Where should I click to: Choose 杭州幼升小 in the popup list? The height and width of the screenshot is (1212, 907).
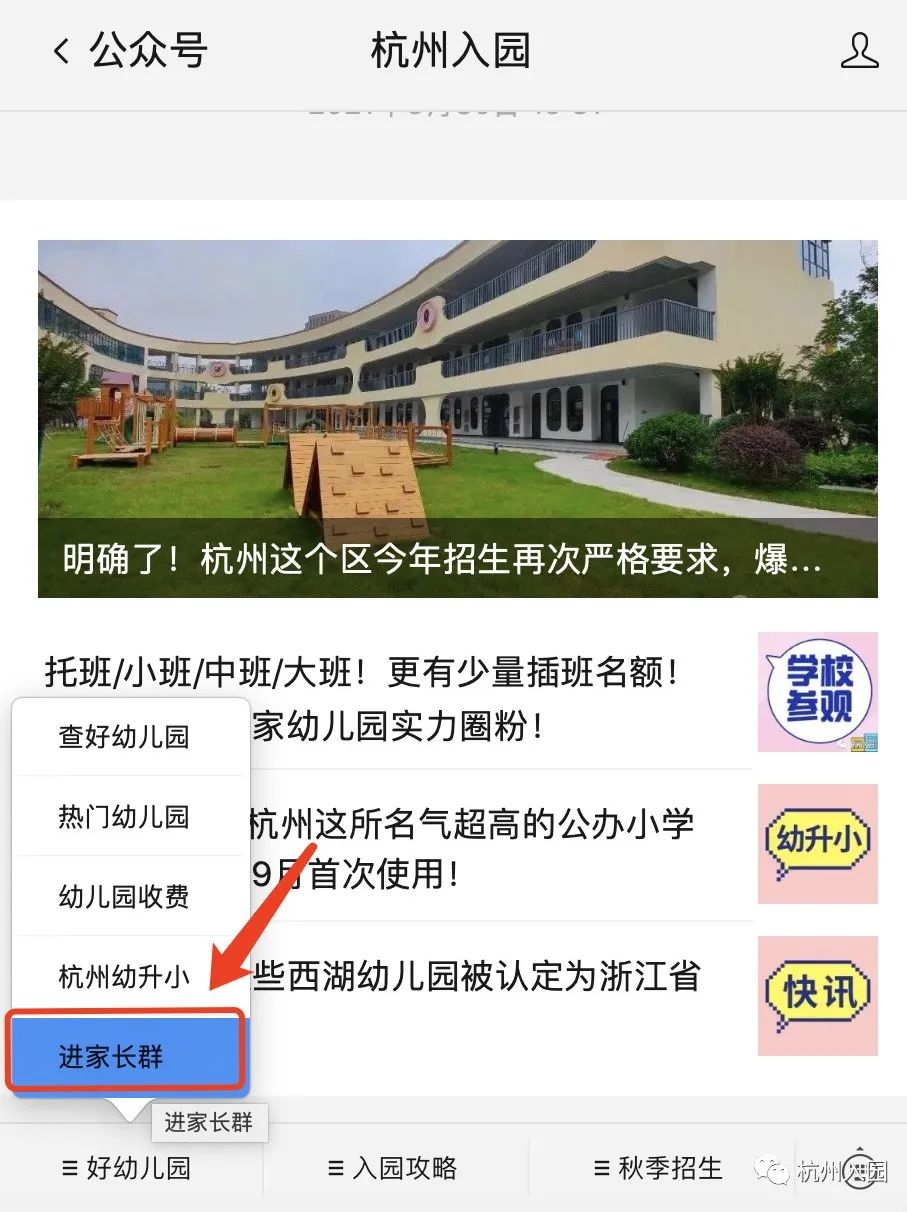(122, 977)
